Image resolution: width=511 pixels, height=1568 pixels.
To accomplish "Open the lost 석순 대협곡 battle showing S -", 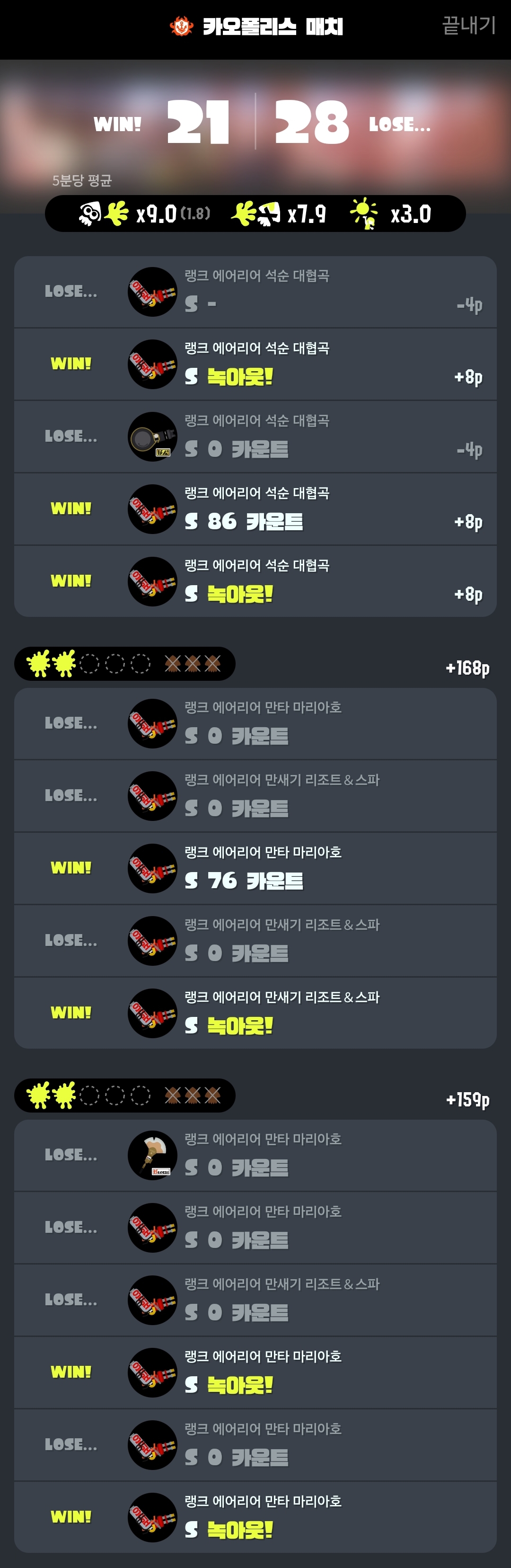I will (255, 292).
